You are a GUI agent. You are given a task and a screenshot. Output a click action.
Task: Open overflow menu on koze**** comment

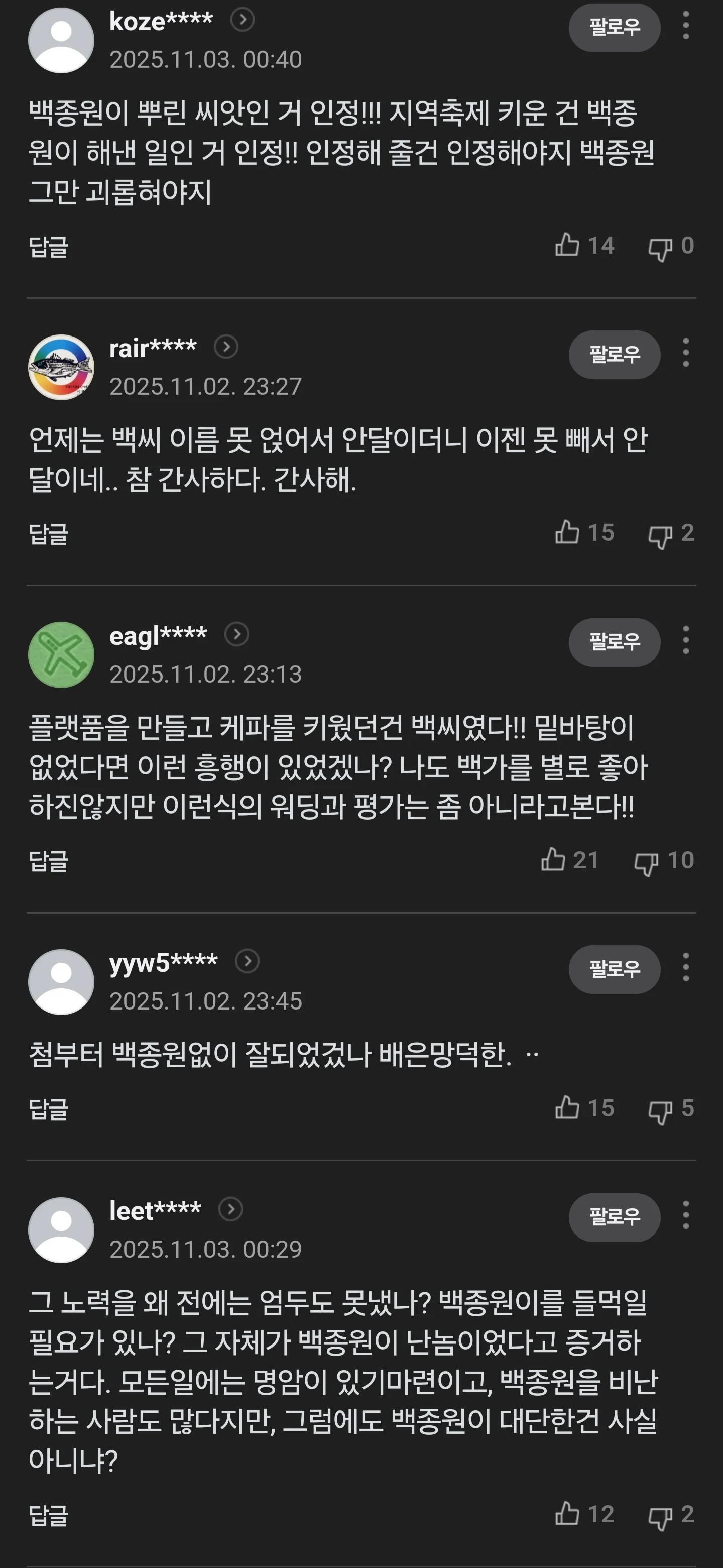(686, 28)
